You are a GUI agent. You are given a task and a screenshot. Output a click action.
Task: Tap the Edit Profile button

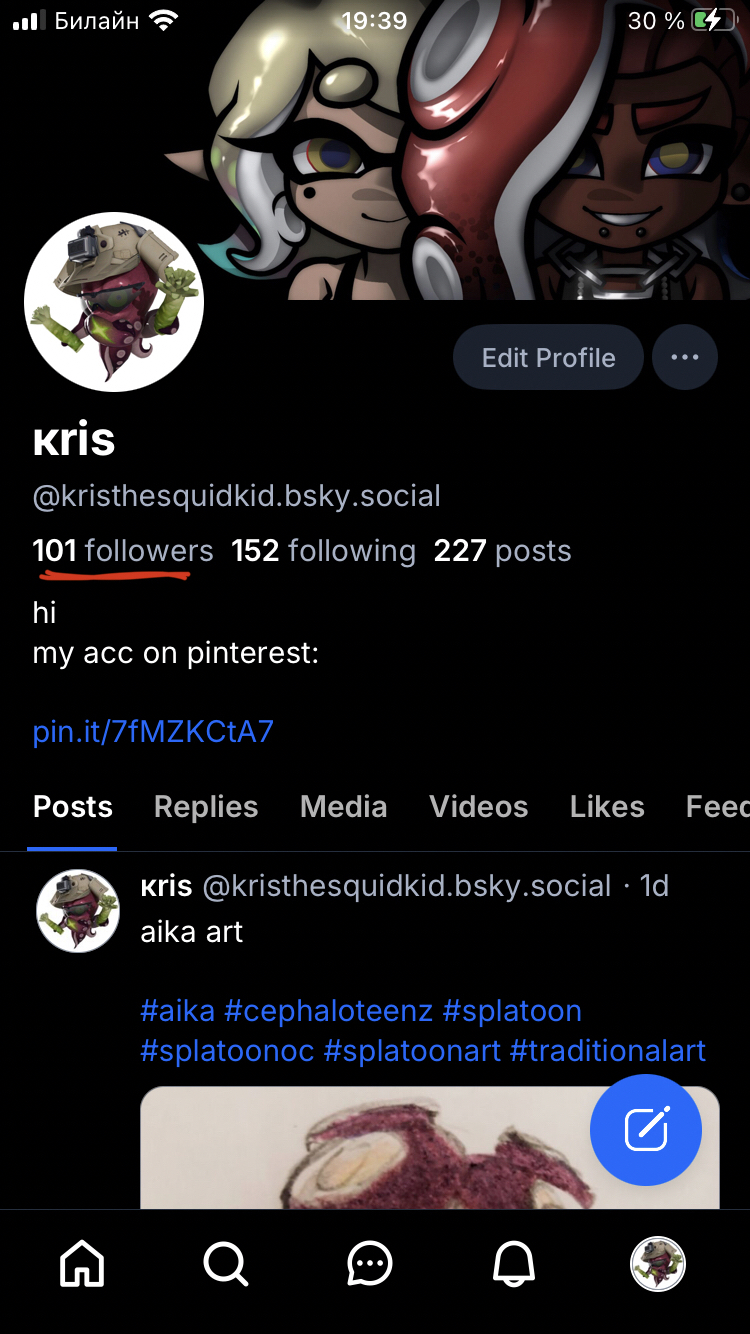548,358
